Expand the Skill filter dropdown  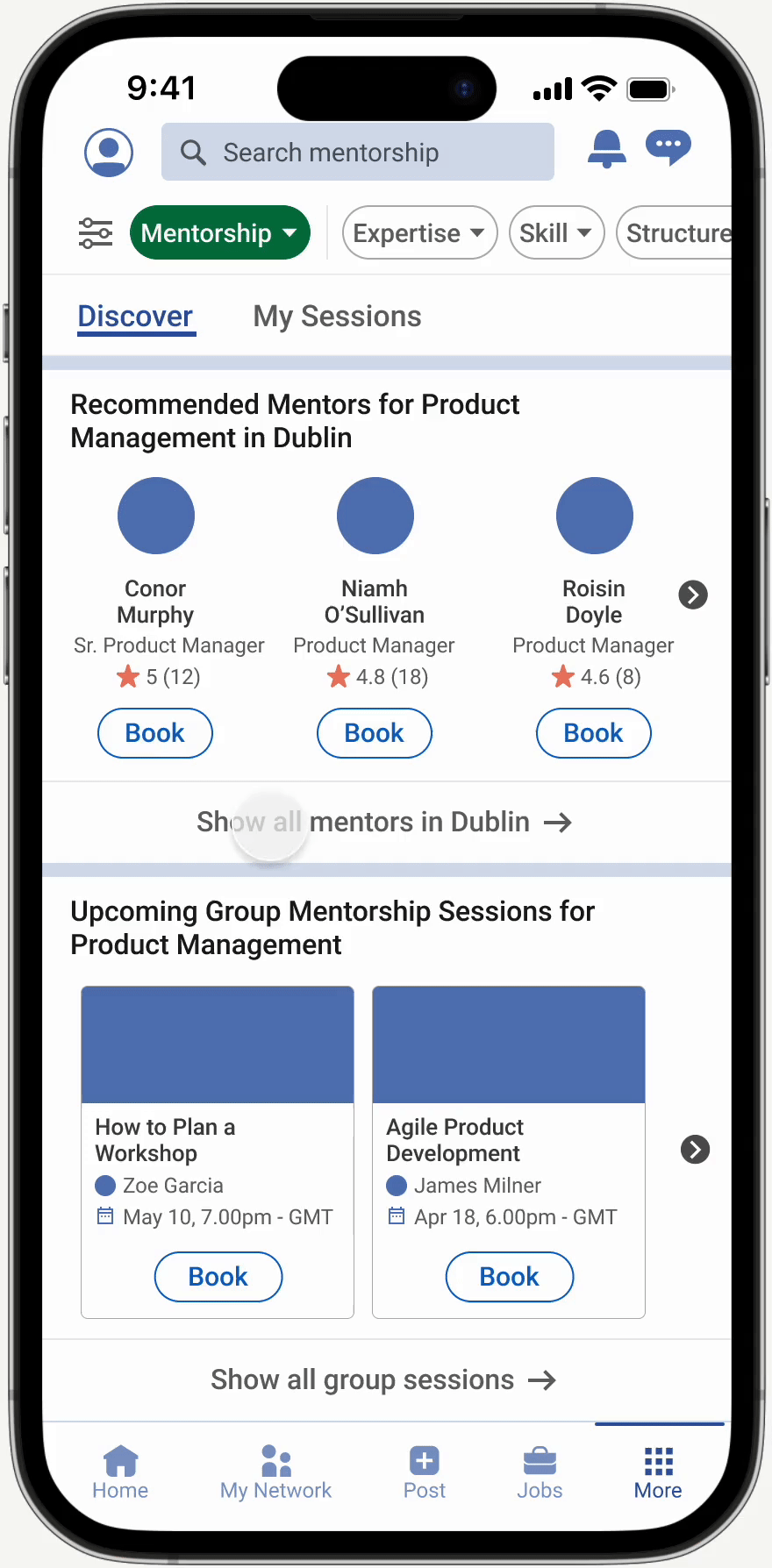(x=556, y=232)
